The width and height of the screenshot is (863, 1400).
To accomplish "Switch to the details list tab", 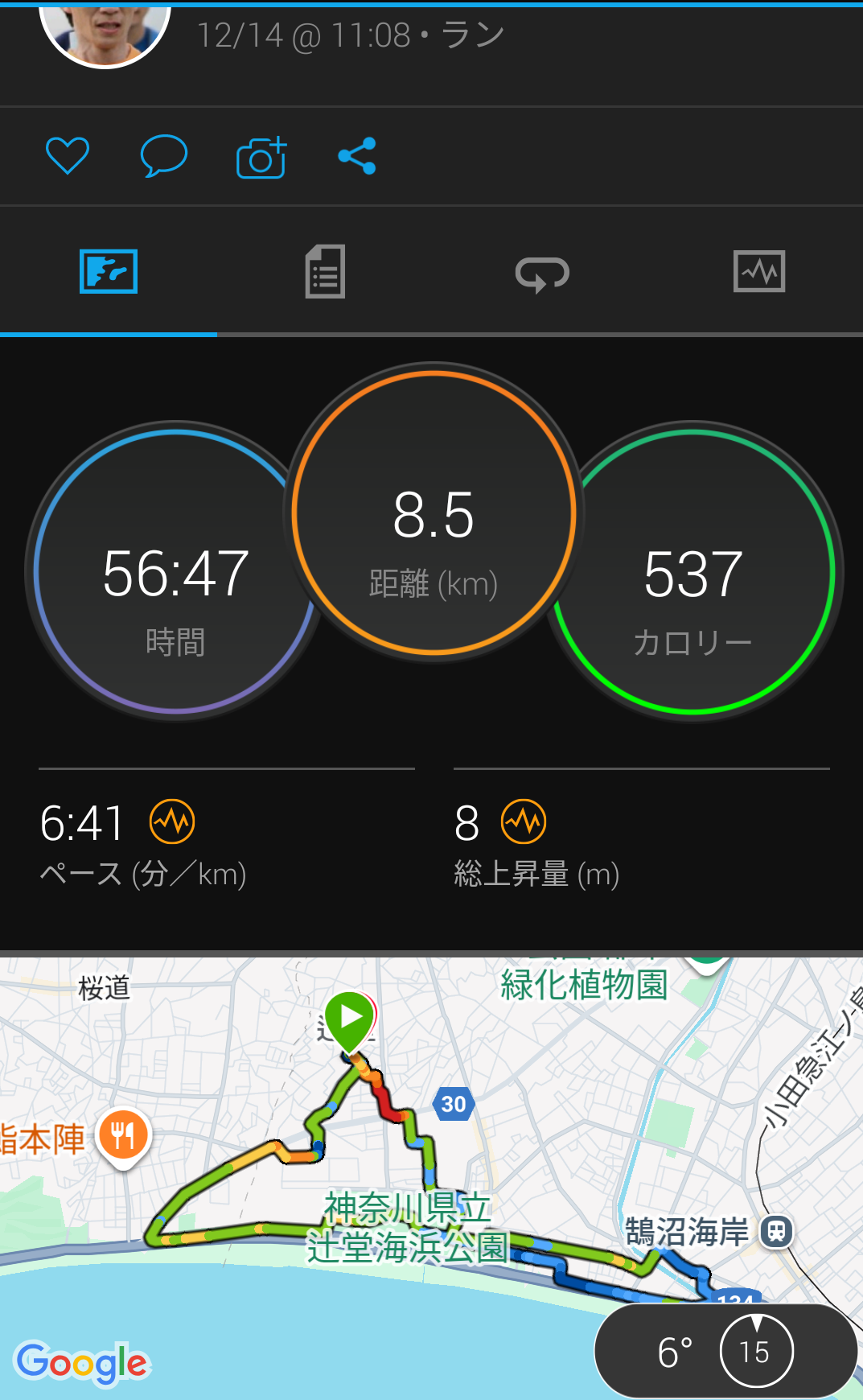I will 325,272.
